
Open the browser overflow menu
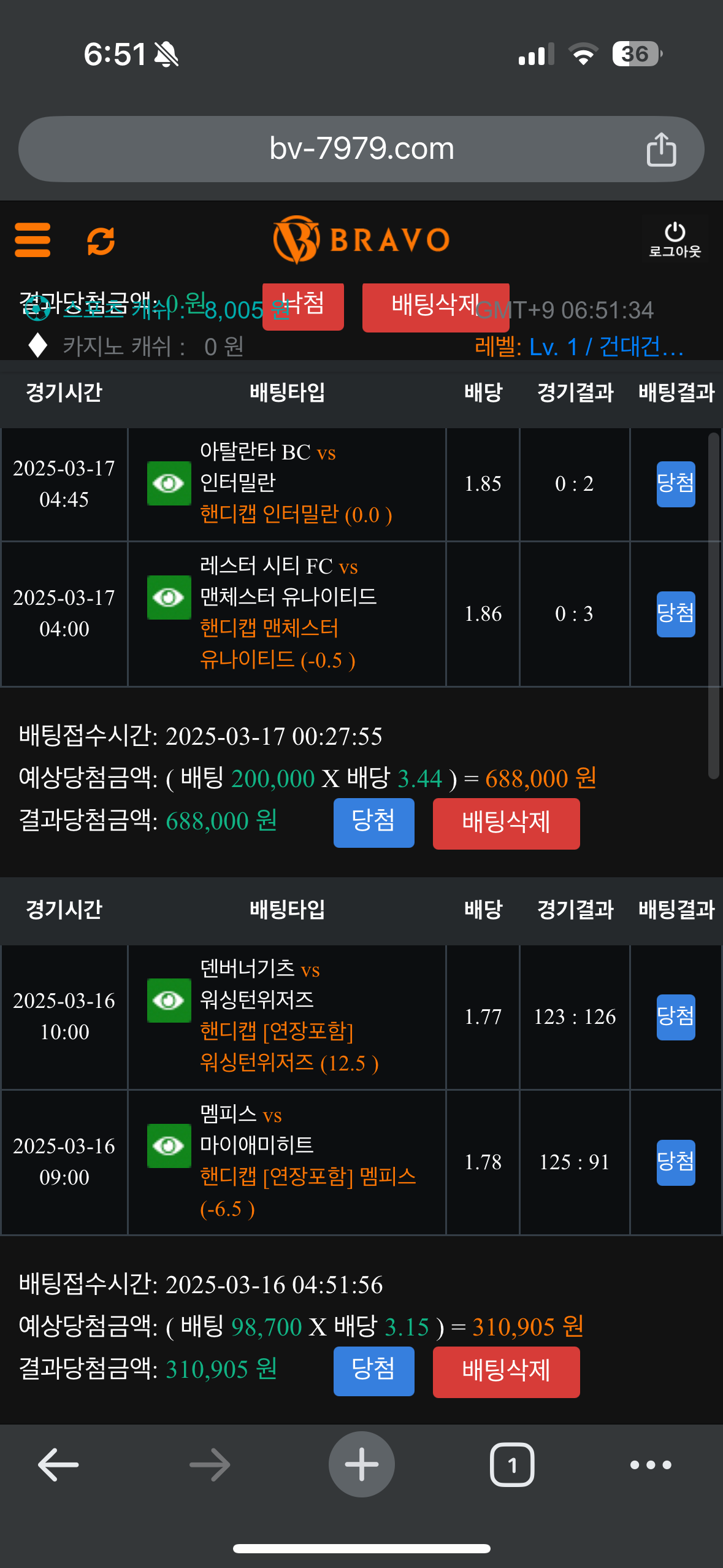(x=651, y=1465)
